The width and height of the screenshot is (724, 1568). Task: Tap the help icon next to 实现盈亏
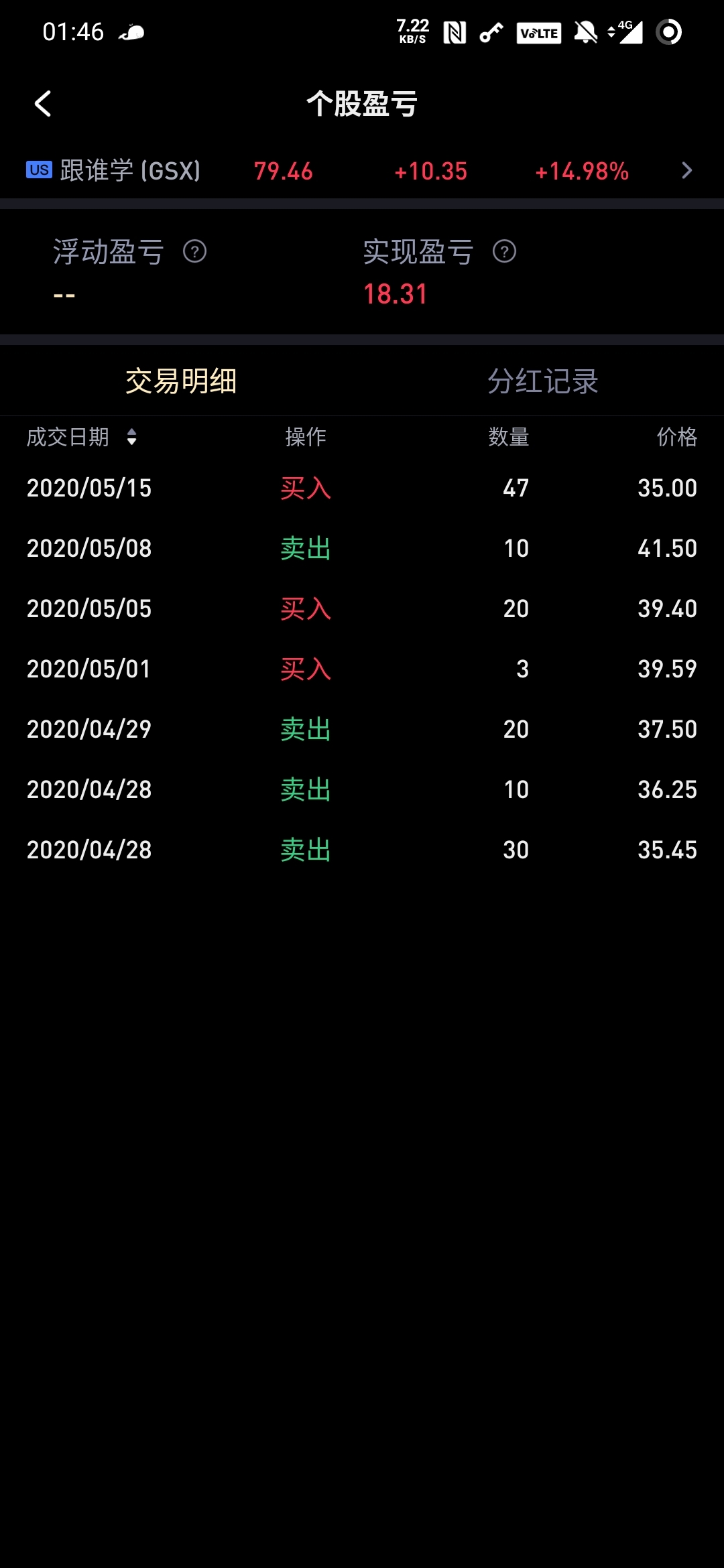504,252
